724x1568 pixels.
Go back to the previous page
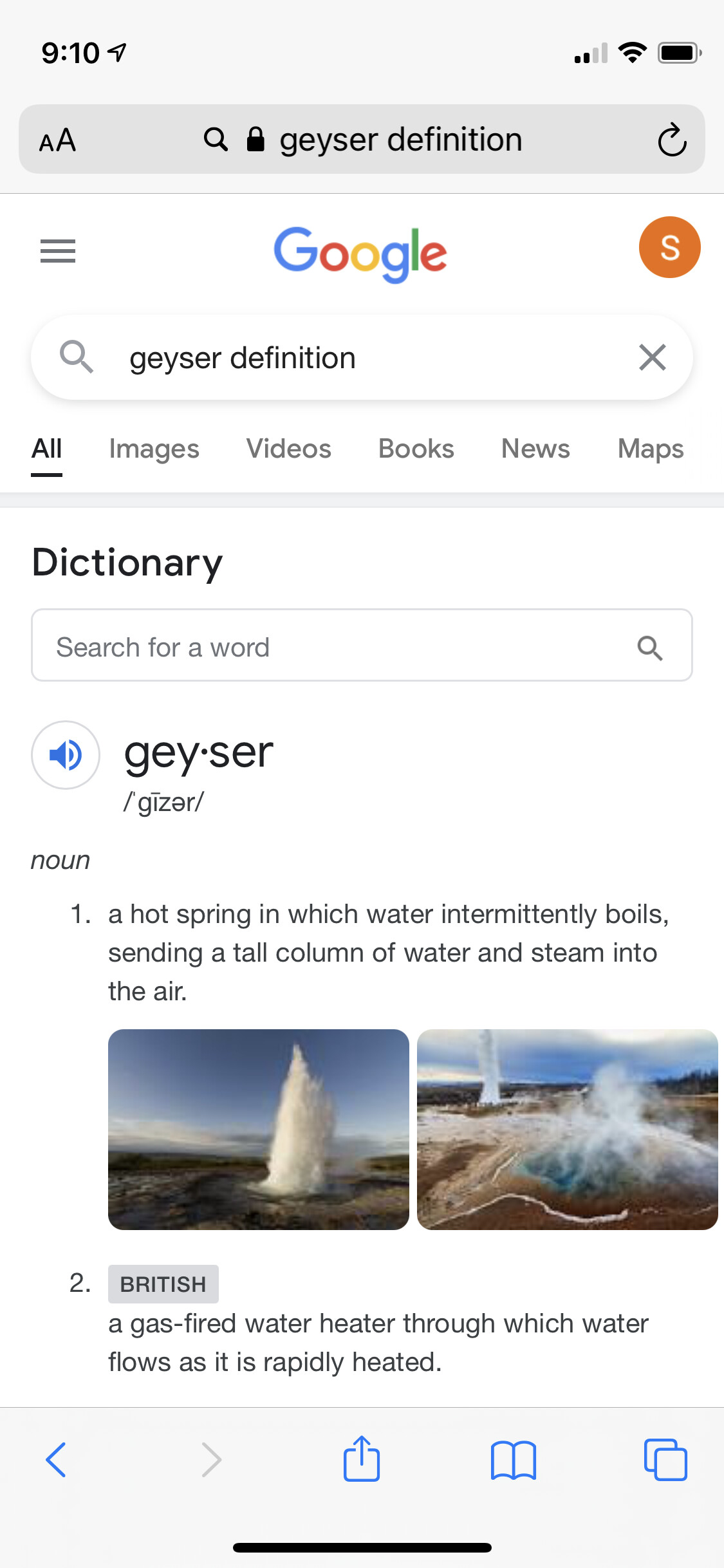tap(56, 1460)
